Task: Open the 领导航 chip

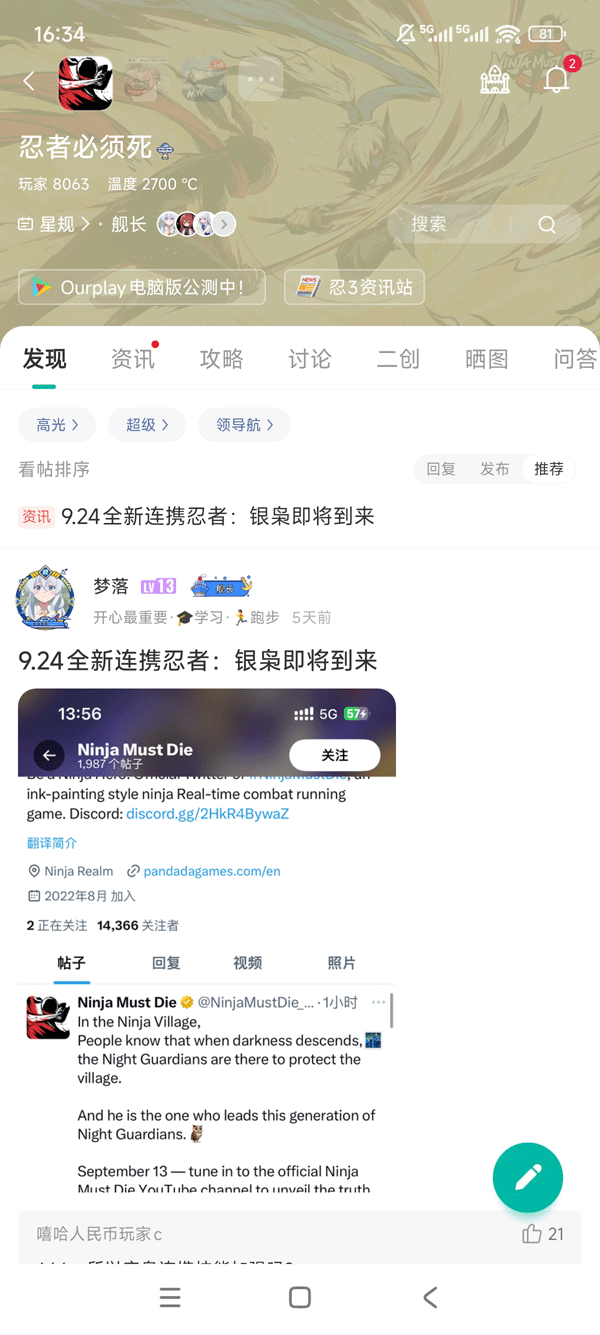Action: coord(244,425)
